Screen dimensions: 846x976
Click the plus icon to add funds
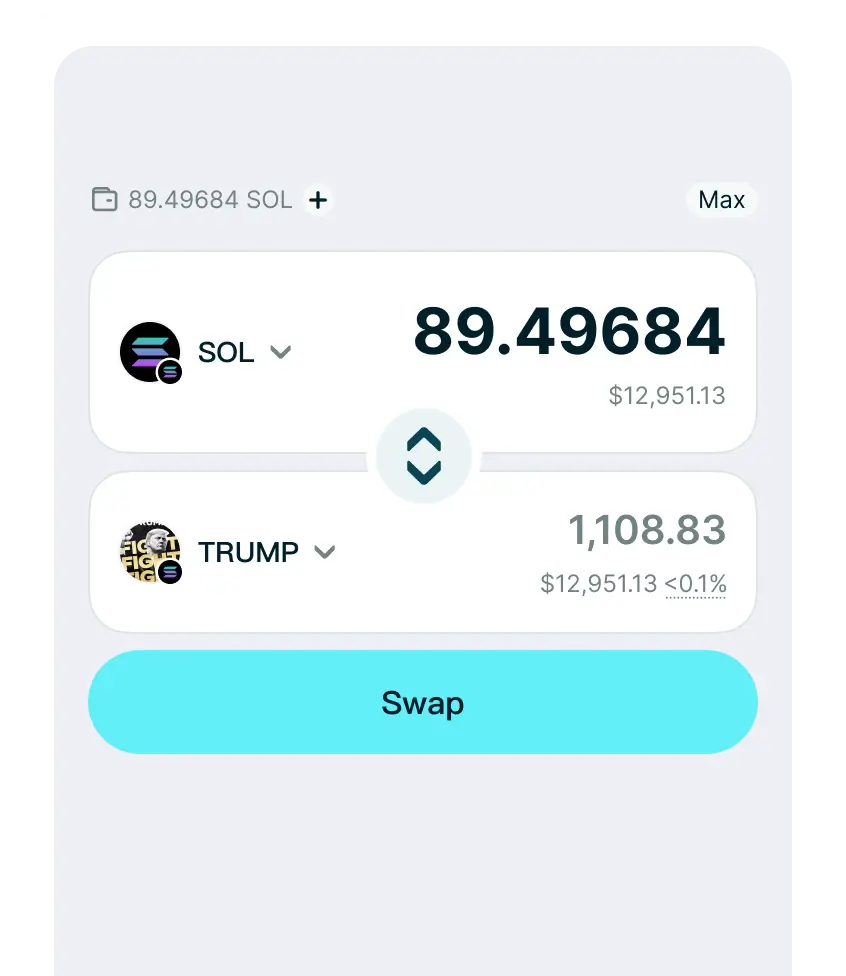[318, 200]
